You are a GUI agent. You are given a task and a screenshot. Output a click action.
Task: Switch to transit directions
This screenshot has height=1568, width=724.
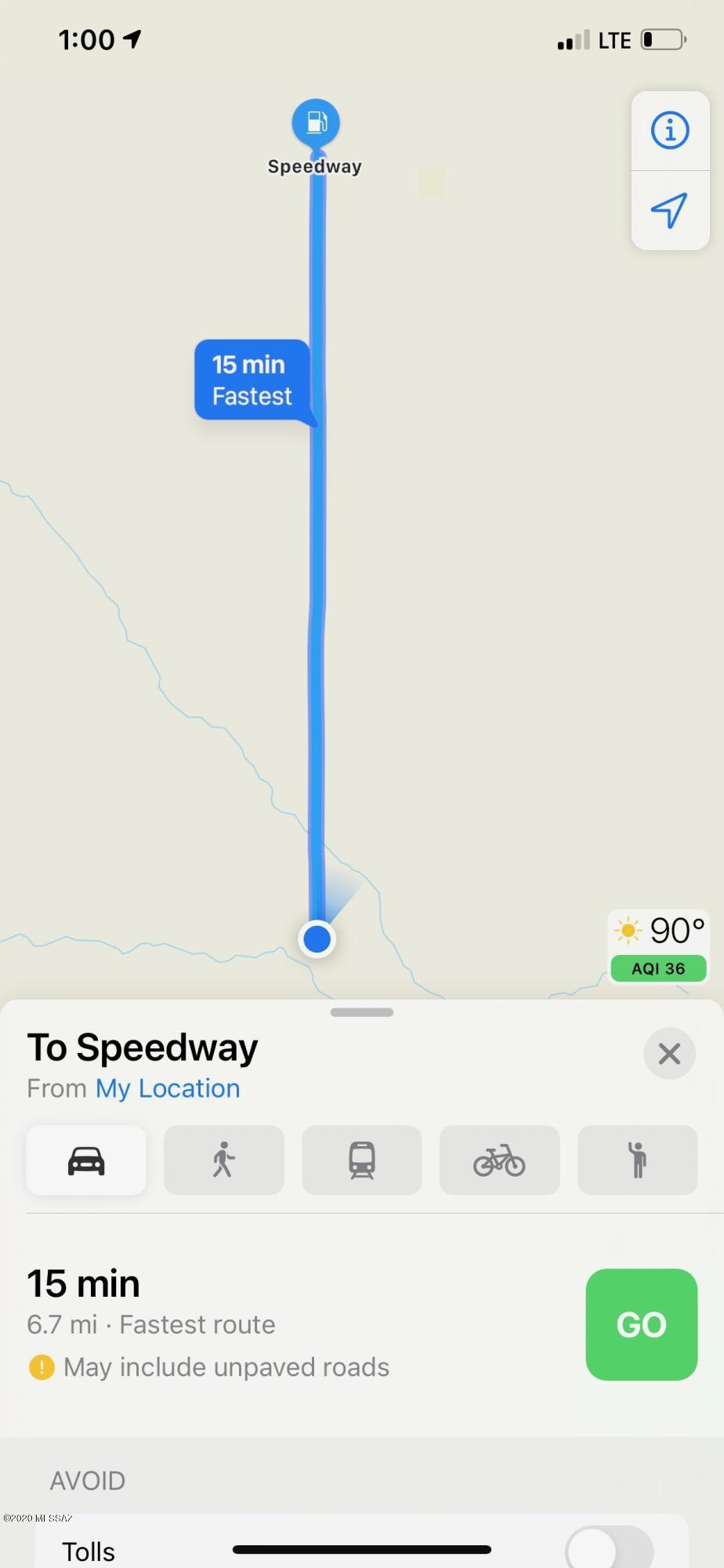(362, 1160)
